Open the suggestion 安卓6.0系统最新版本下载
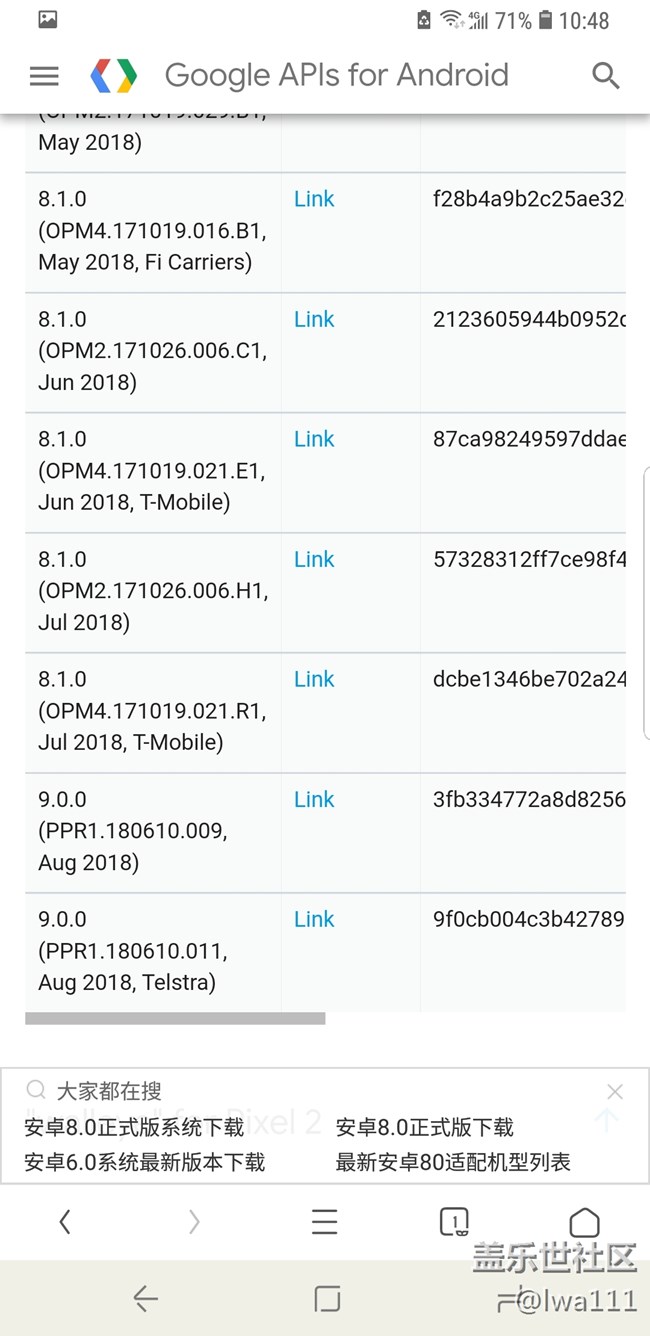The height and width of the screenshot is (1336, 650). 145,1162
